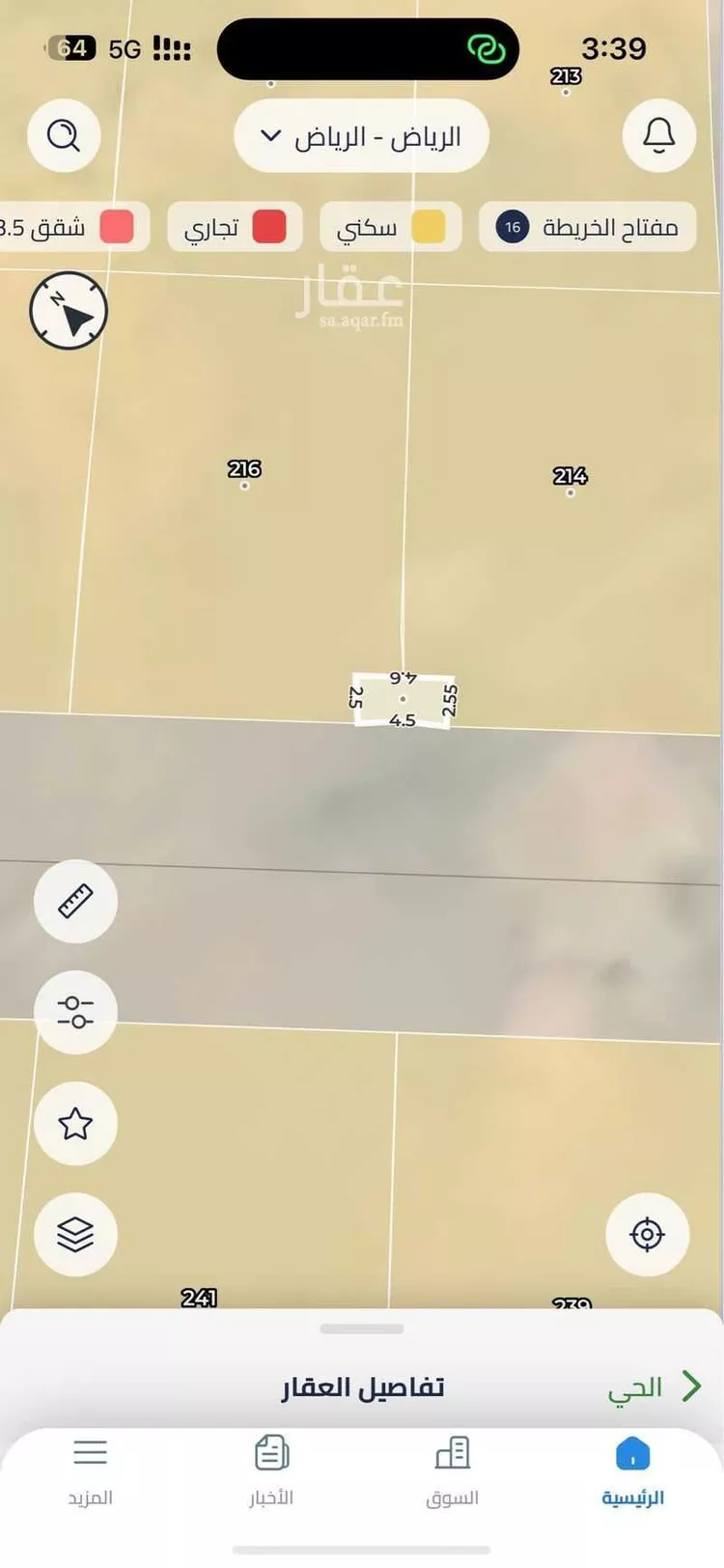The height and width of the screenshot is (1568, 724).
Task: Tap the star favorites button
Action: (75, 1123)
